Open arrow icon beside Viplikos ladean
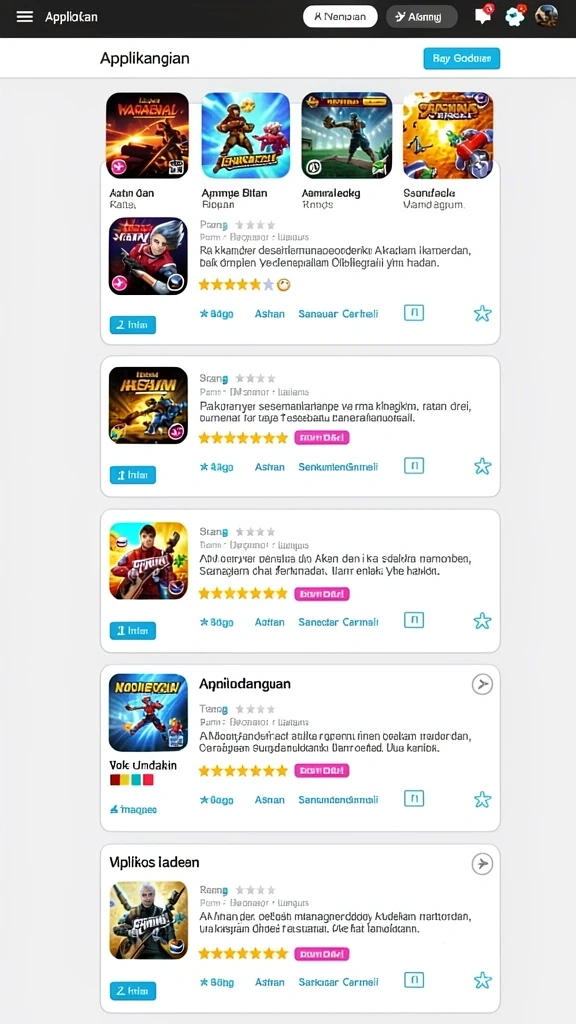576x1024 pixels. pos(482,864)
